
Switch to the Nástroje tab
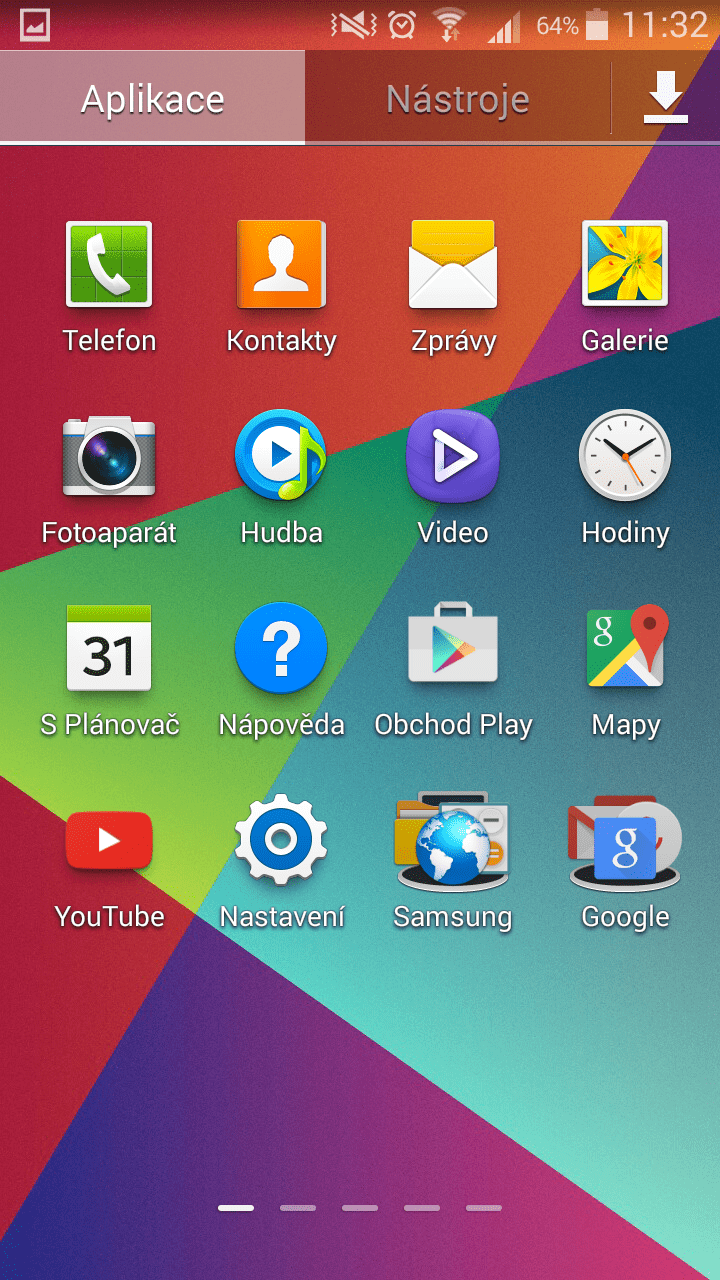[457, 99]
